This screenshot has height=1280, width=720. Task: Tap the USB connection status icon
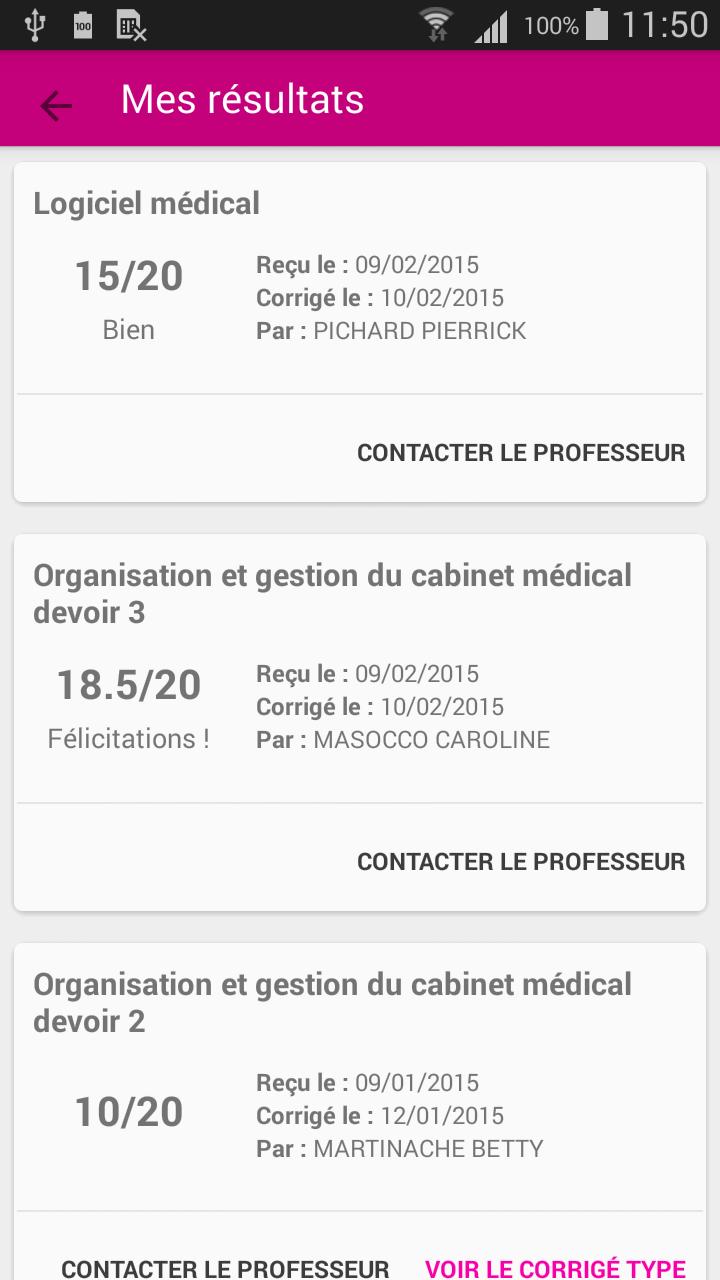click(x=36, y=24)
